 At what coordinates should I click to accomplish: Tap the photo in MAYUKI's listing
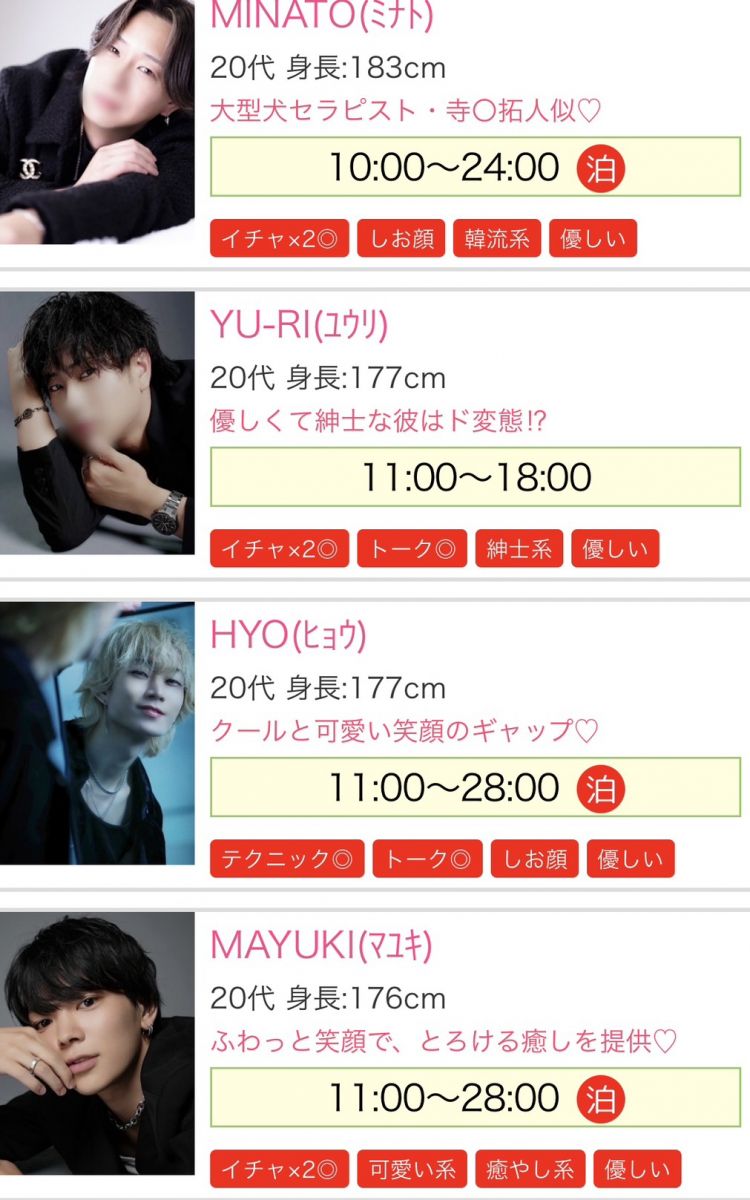(97, 1043)
